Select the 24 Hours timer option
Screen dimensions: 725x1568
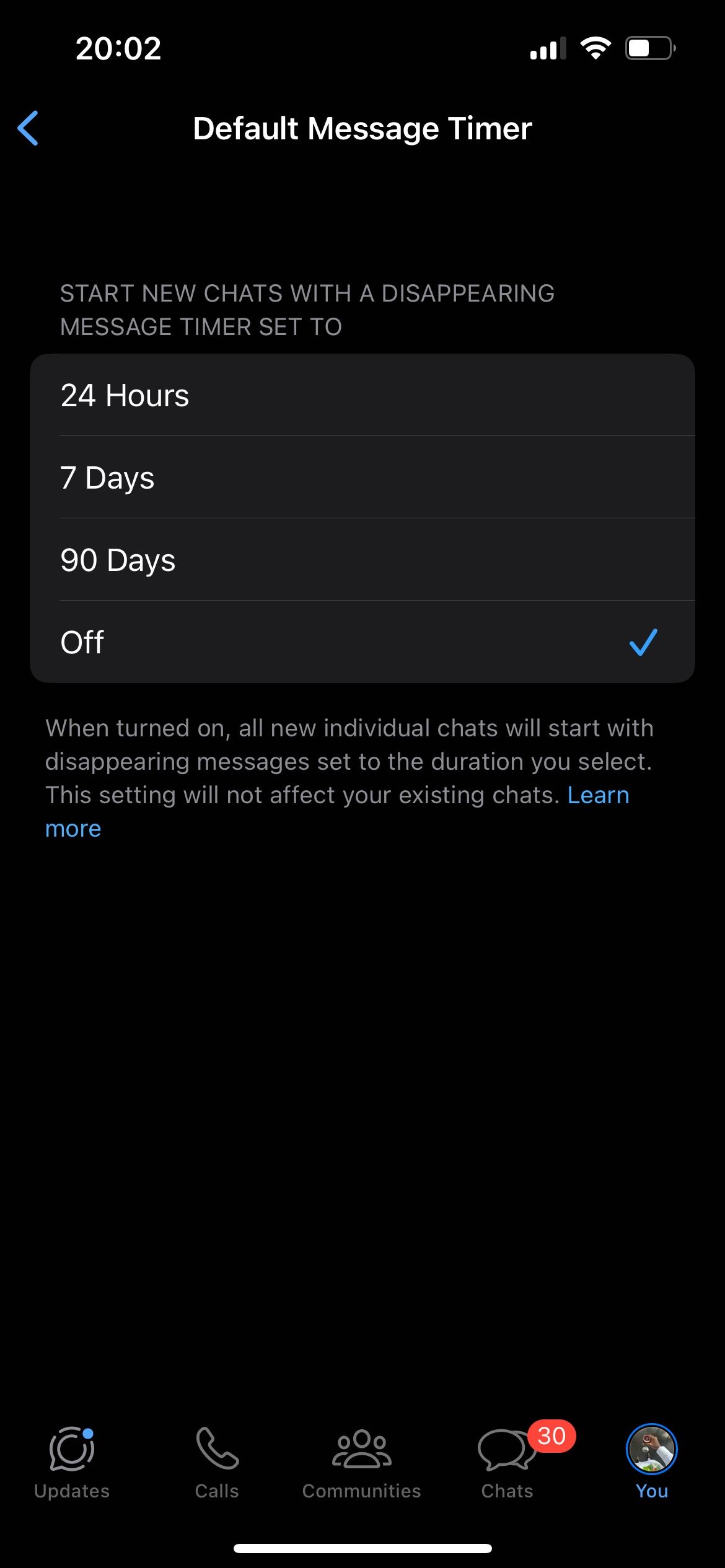(x=362, y=395)
